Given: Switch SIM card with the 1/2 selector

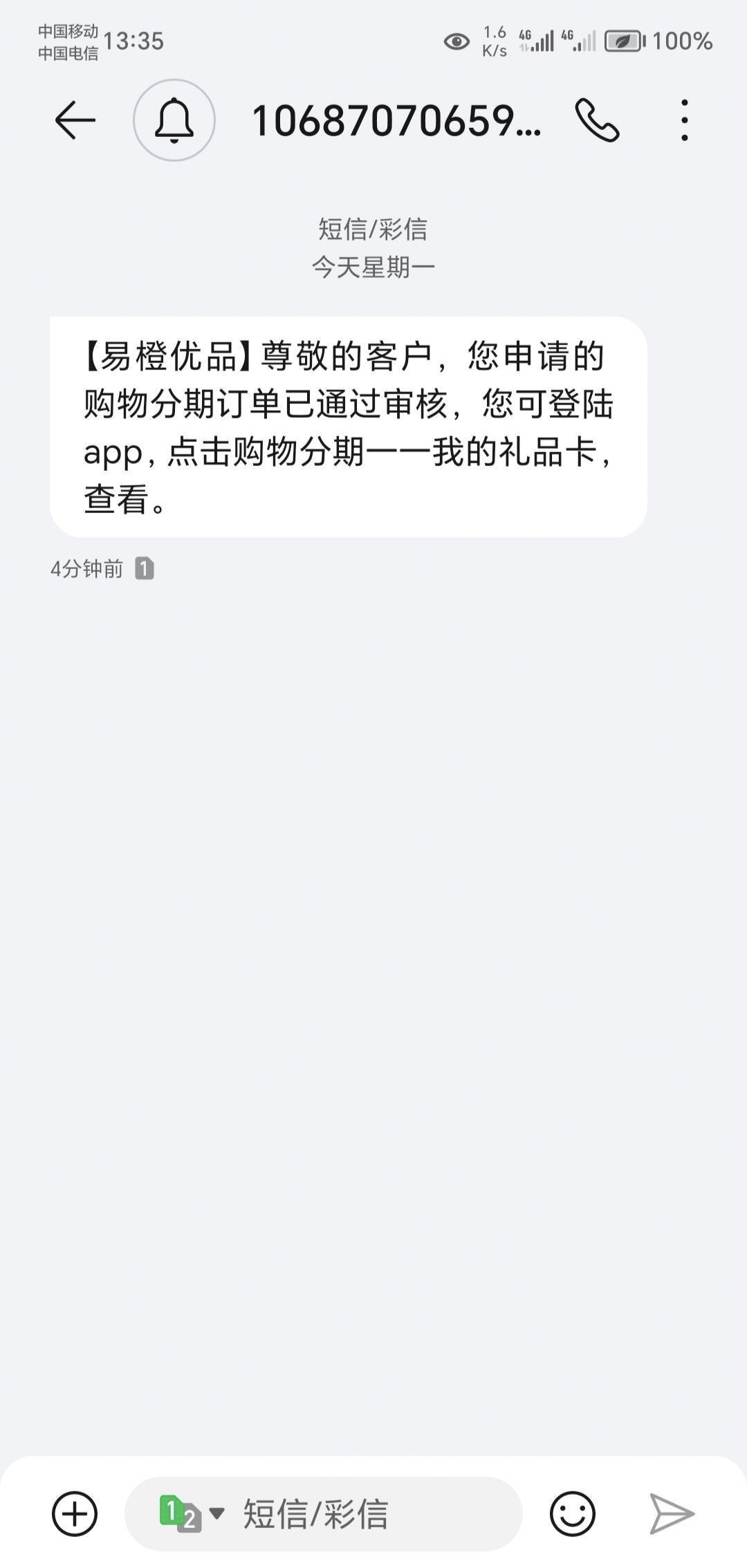Looking at the screenshot, I should [192, 1514].
